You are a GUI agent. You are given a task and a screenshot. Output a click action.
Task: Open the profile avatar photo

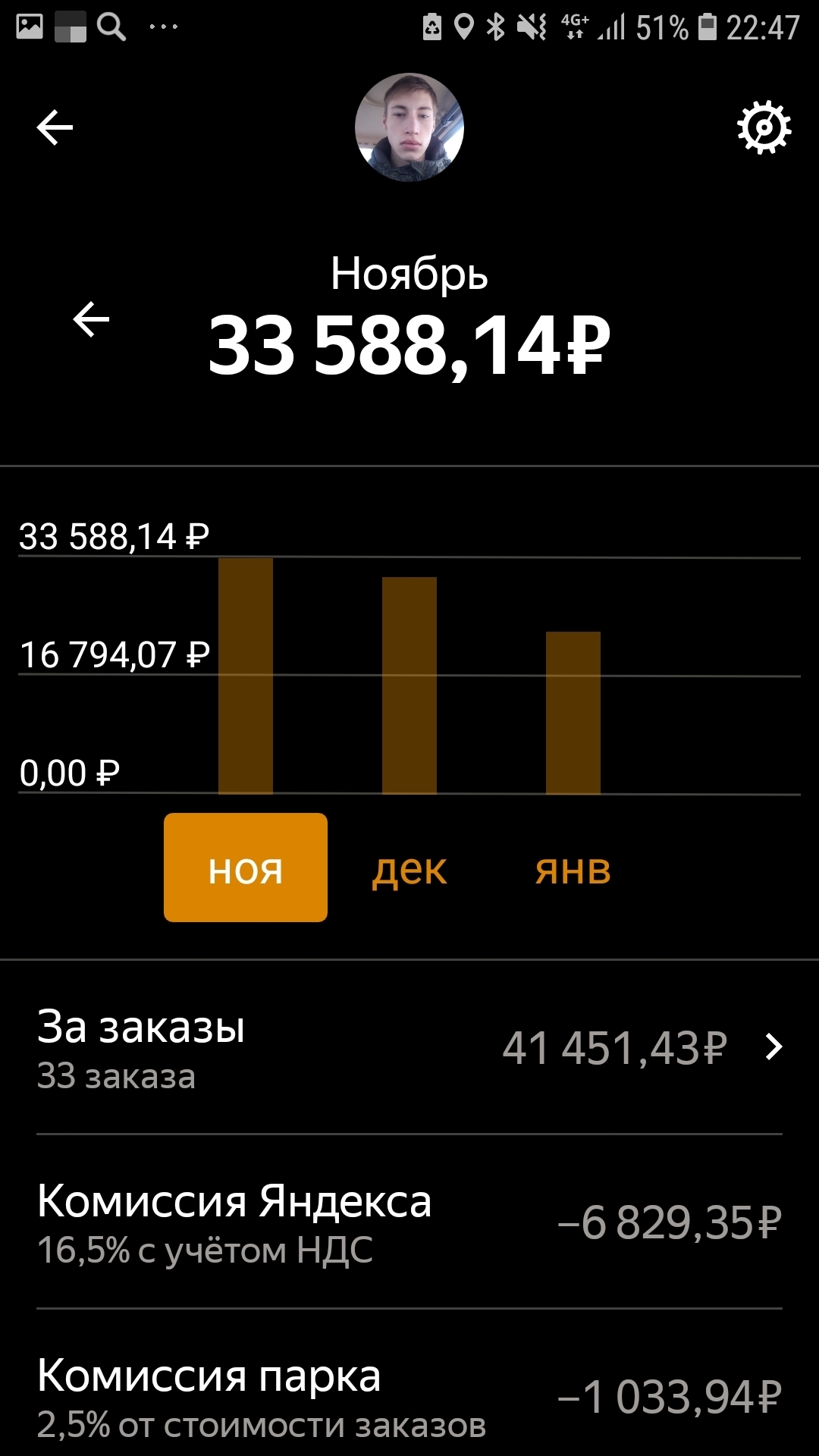point(409,127)
